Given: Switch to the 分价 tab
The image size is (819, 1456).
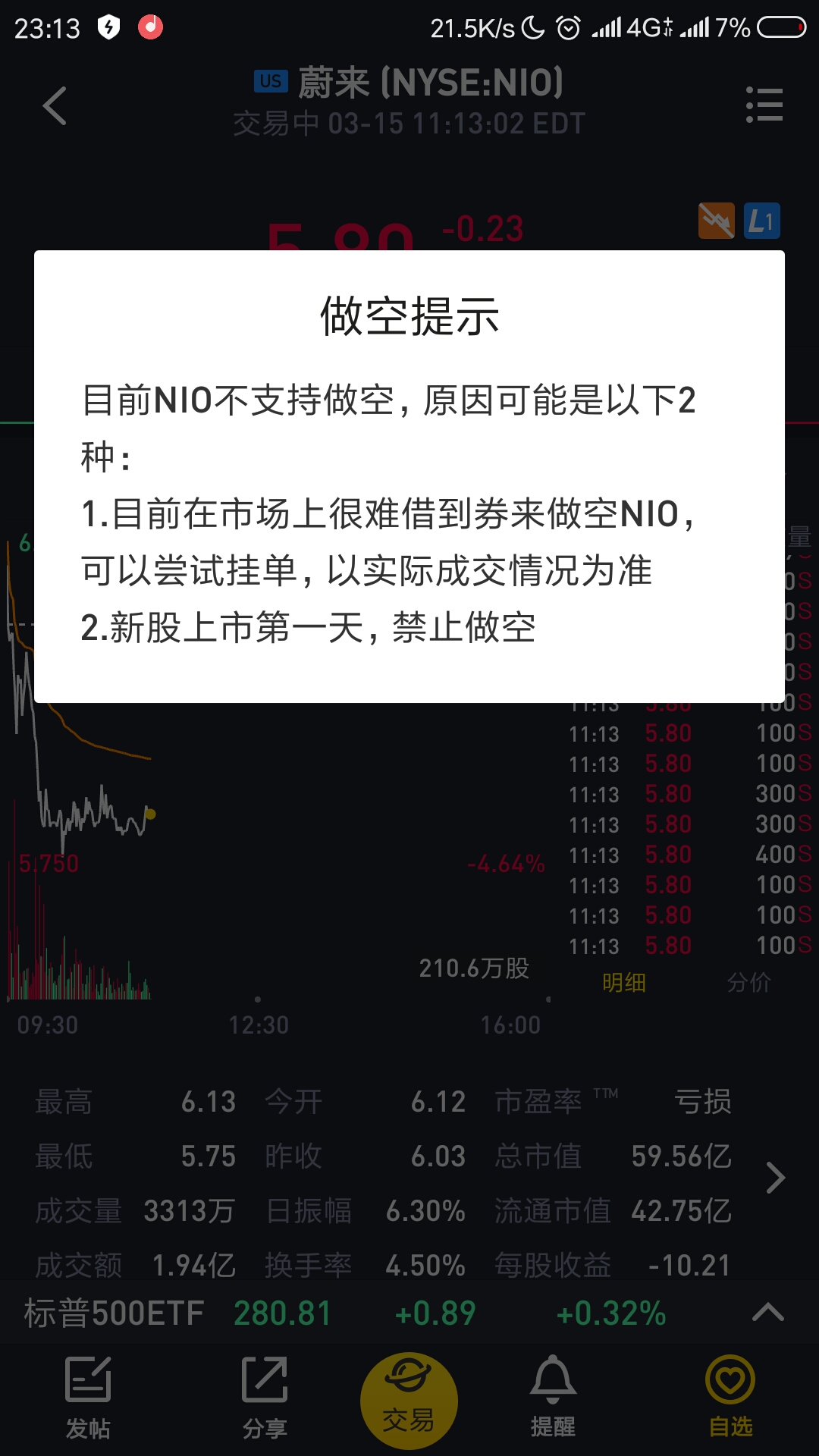Looking at the screenshot, I should pyautogui.click(x=748, y=983).
